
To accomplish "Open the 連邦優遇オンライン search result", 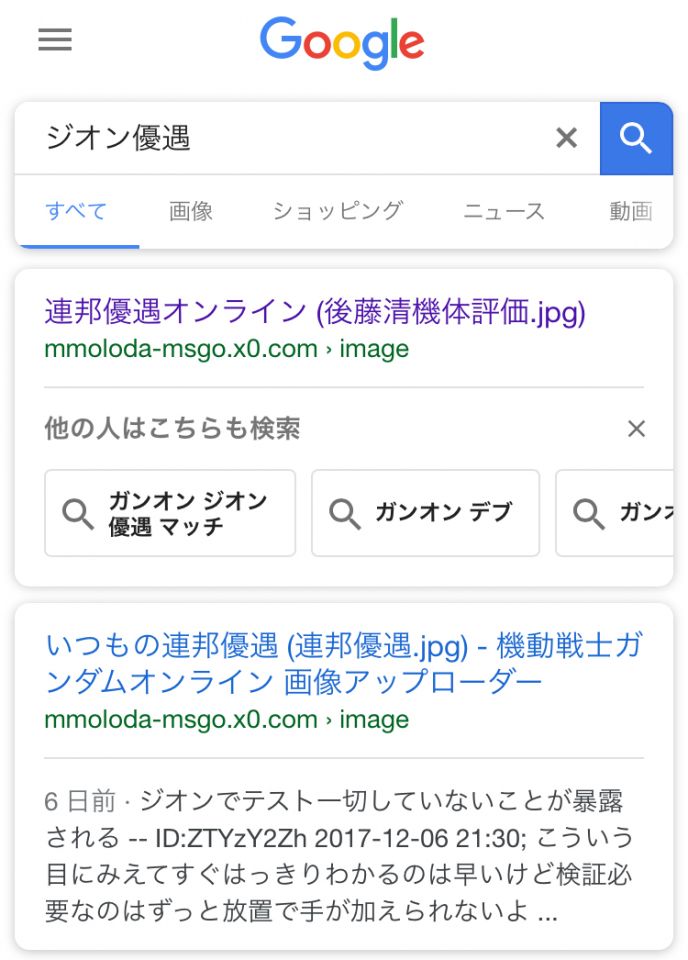I will 315,312.
